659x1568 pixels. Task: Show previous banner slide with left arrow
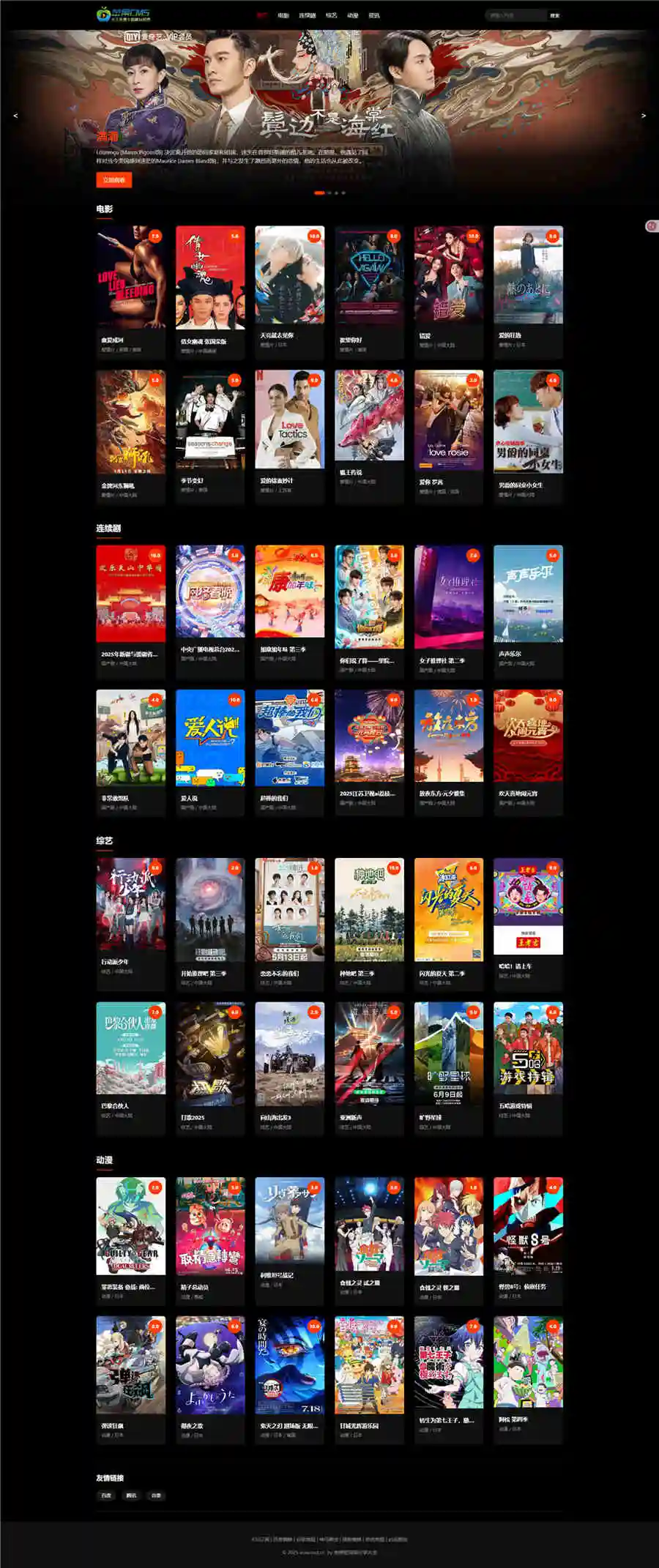(x=15, y=116)
